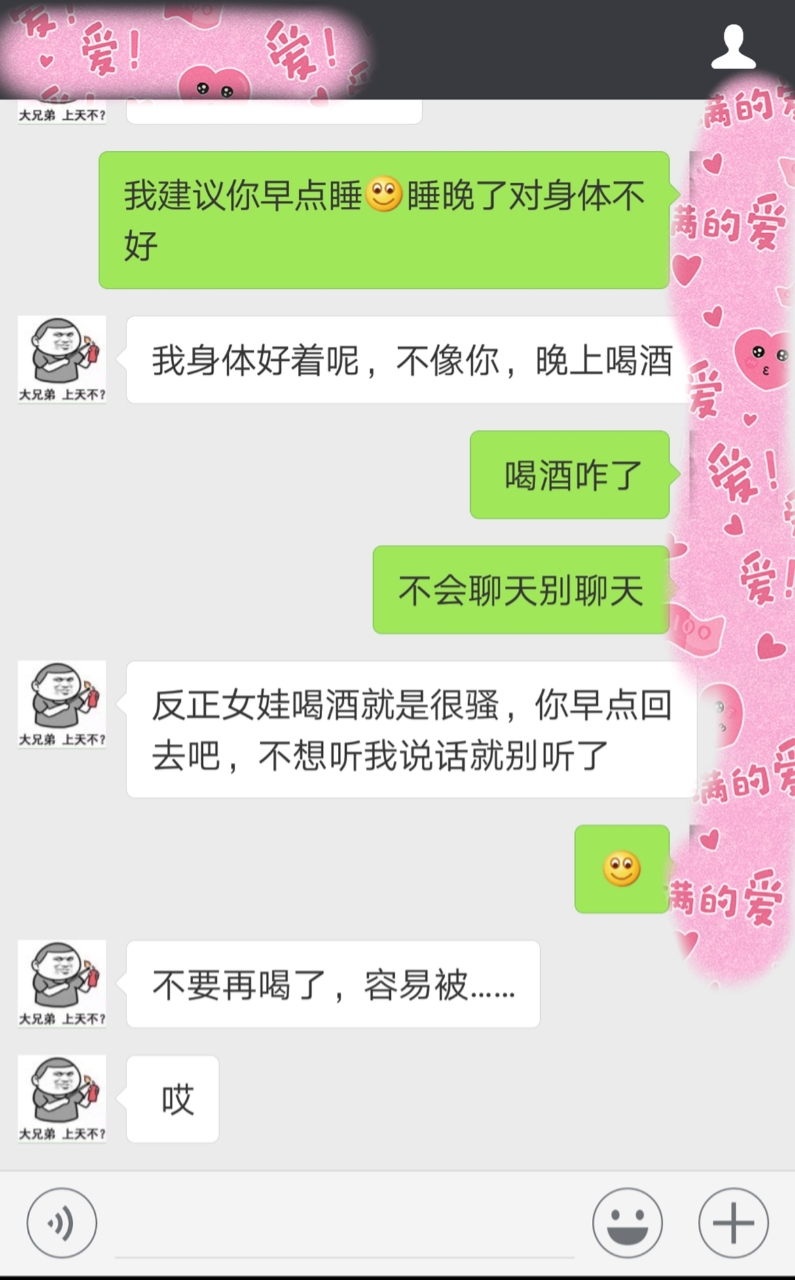This screenshot has height=1280, width=795.
Task: Open the emoji sticker panel
Action: click(x=627, y=1222)
